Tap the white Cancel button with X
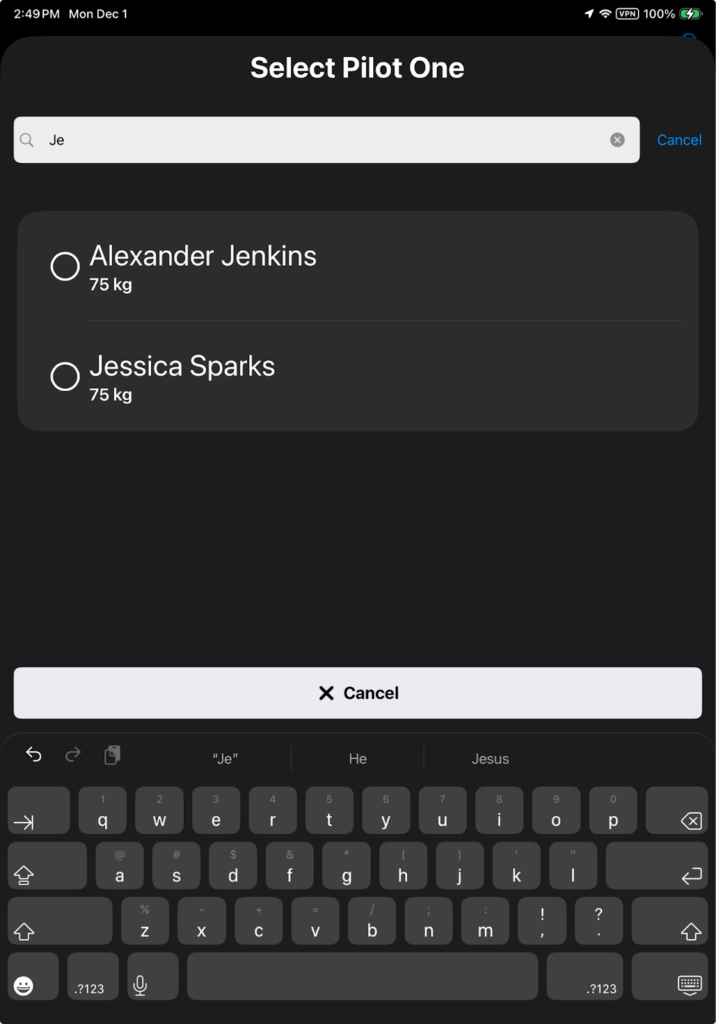The width and height of the screenshot is (716, 1024). tap(357, 693)
